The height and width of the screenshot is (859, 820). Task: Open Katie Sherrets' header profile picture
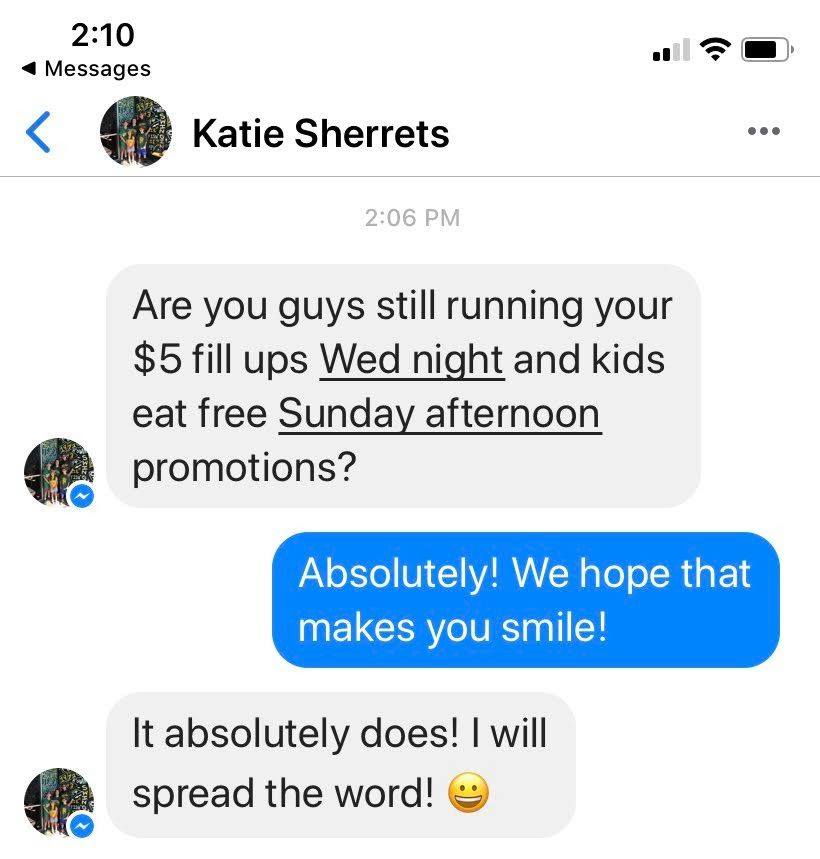pos(136,132)
